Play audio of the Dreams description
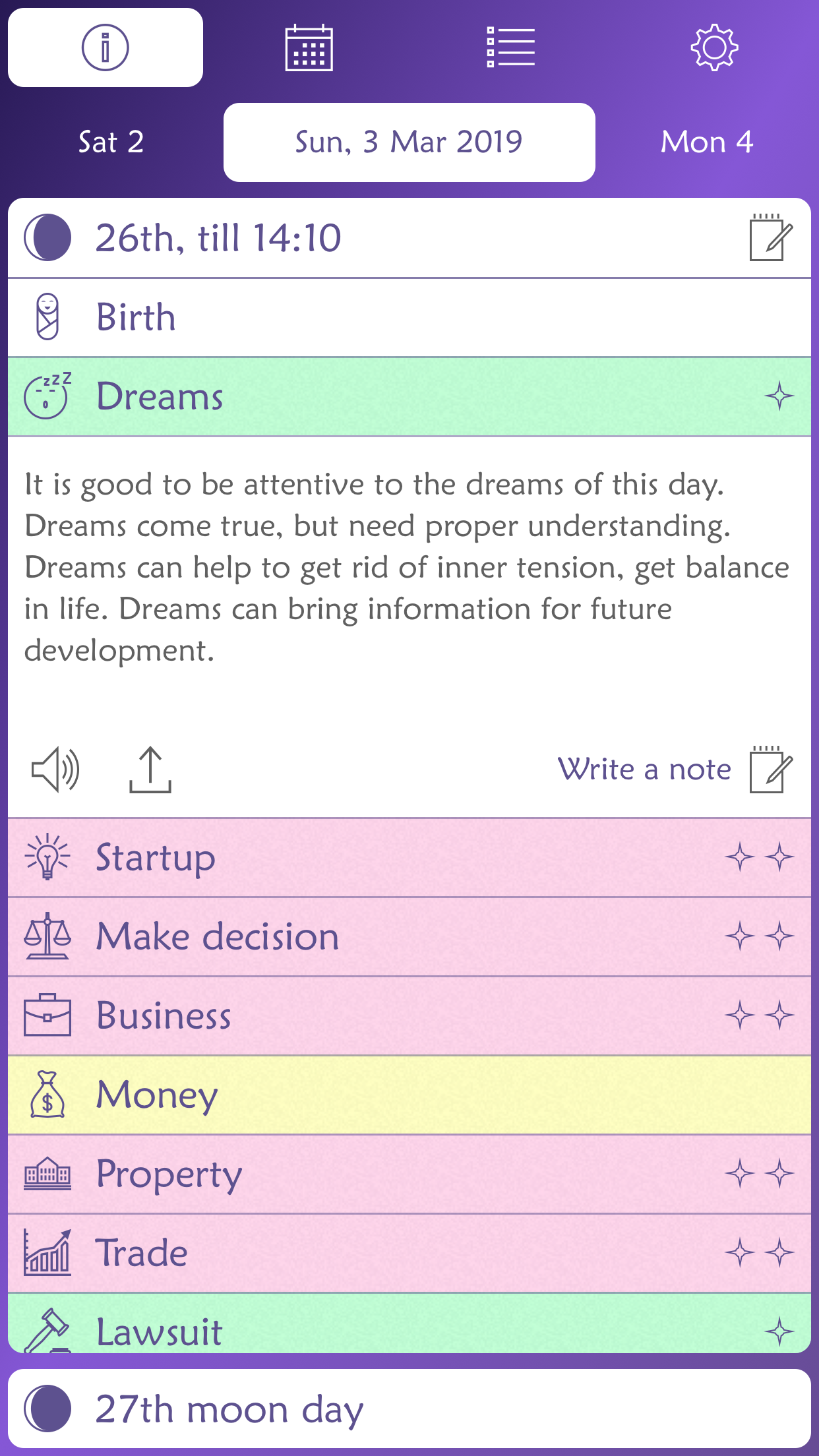 56,770
